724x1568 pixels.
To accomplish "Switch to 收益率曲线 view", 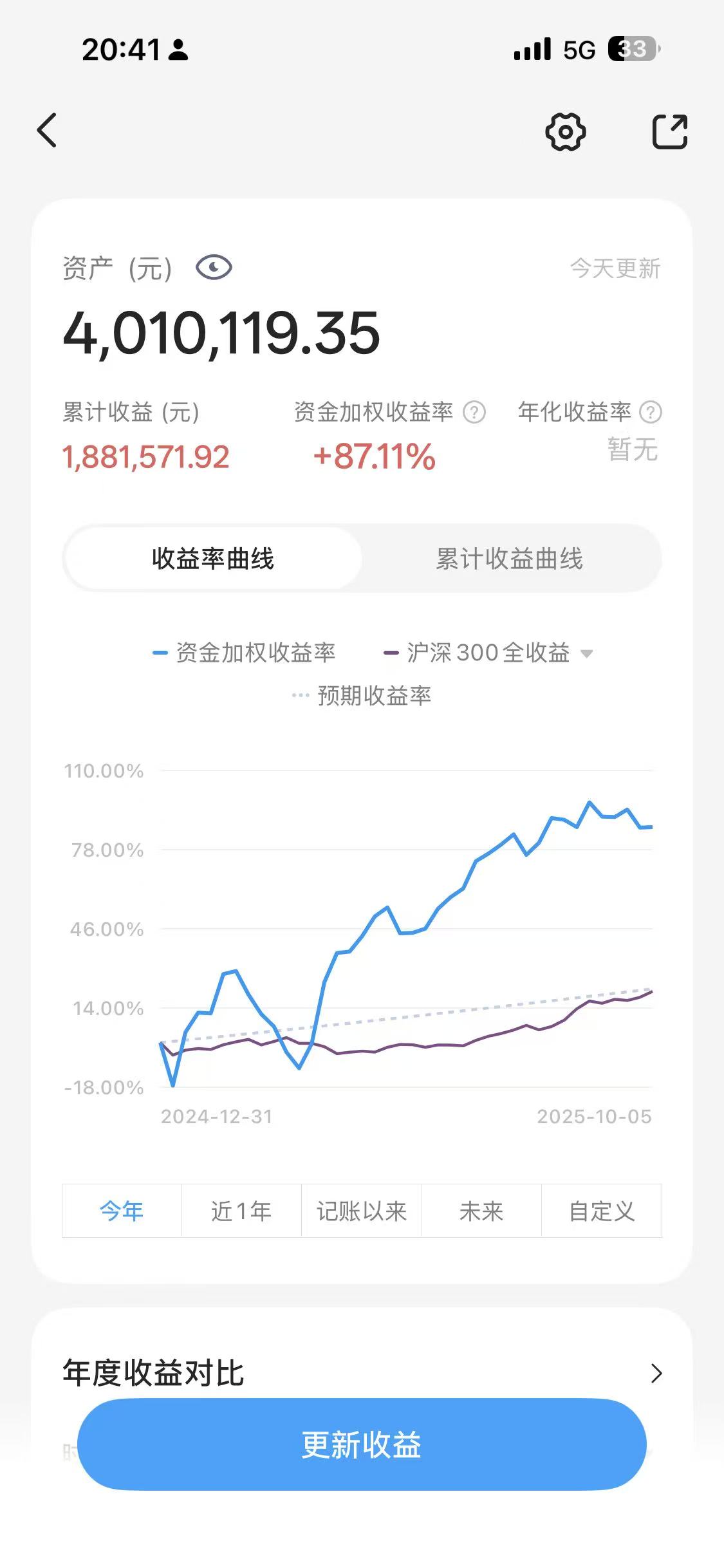I will (x=213, y=559).
